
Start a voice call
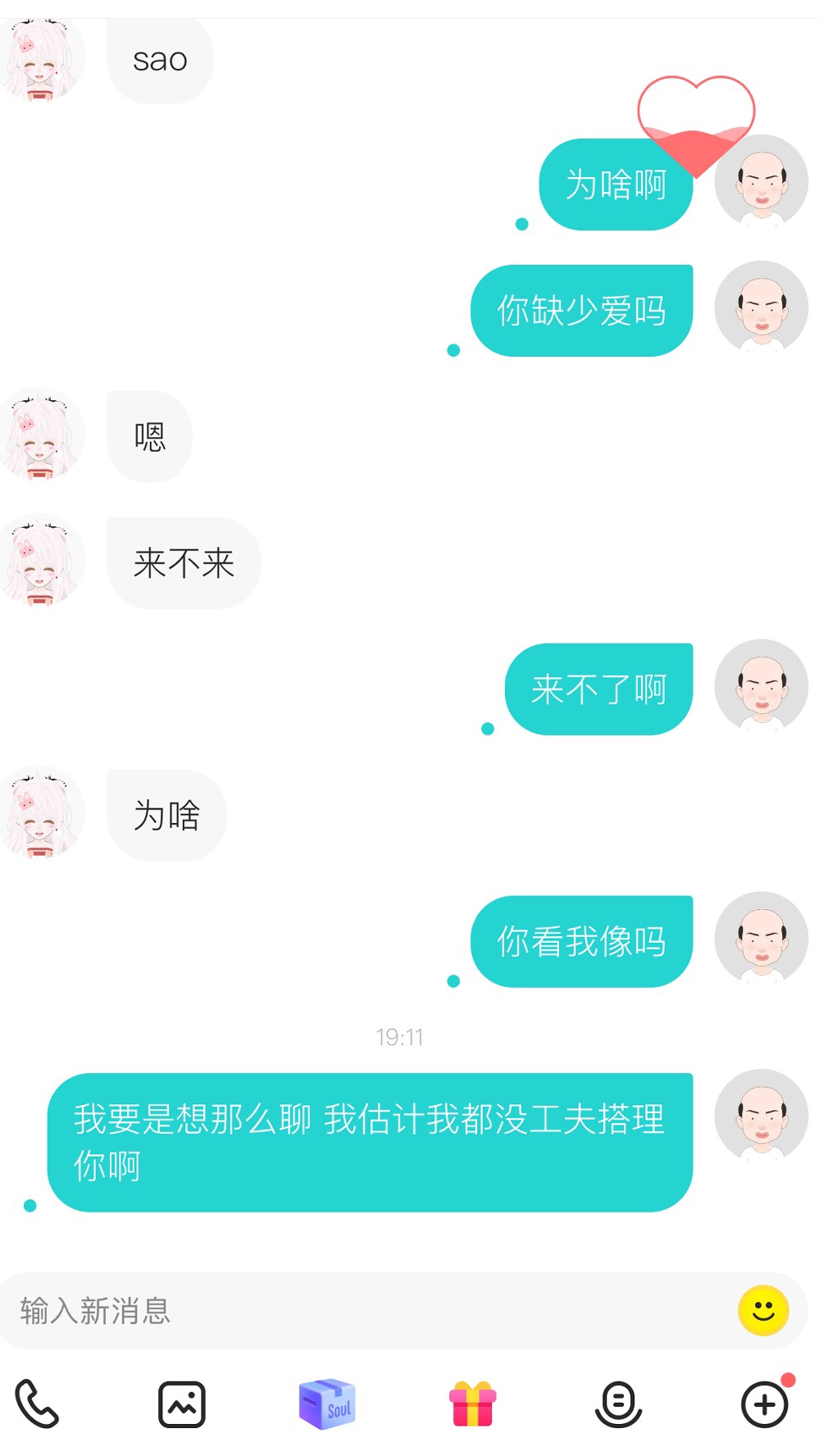click(x=37, y=1404)
